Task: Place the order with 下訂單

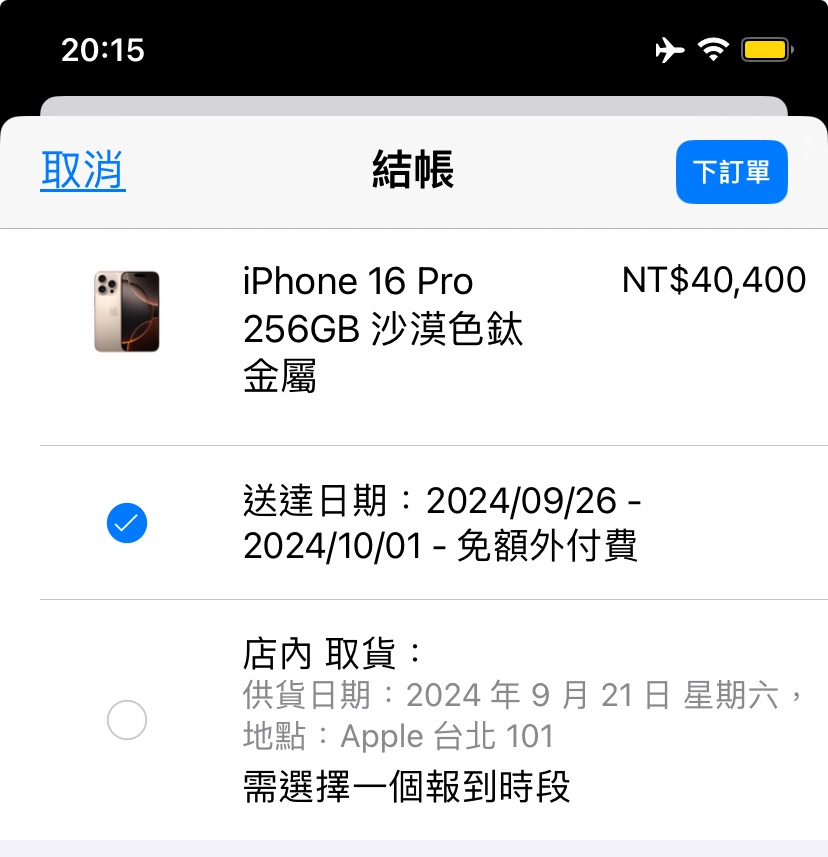Action: [x=731, y=172]
